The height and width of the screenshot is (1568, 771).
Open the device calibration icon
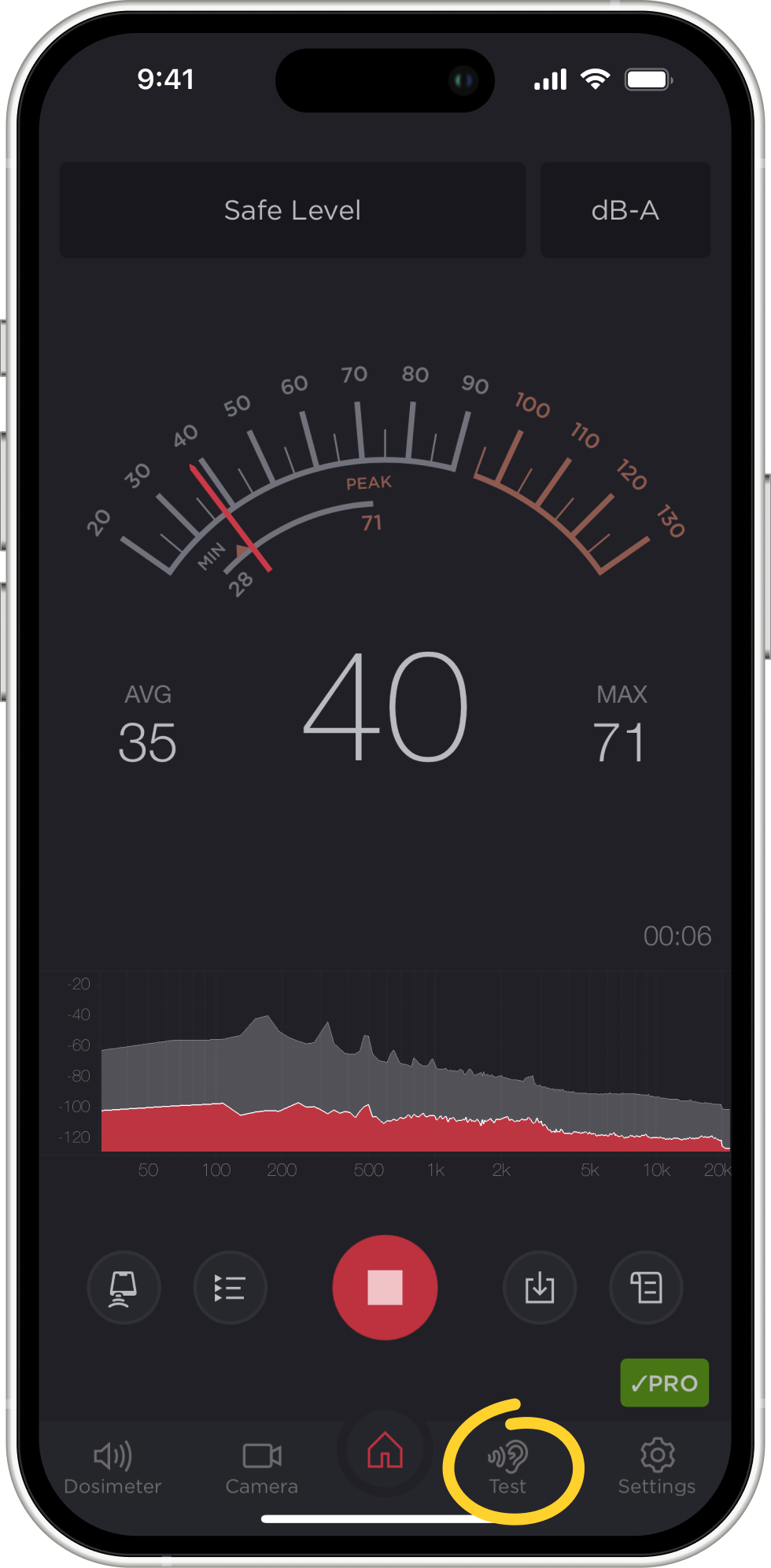point(124,1288)
